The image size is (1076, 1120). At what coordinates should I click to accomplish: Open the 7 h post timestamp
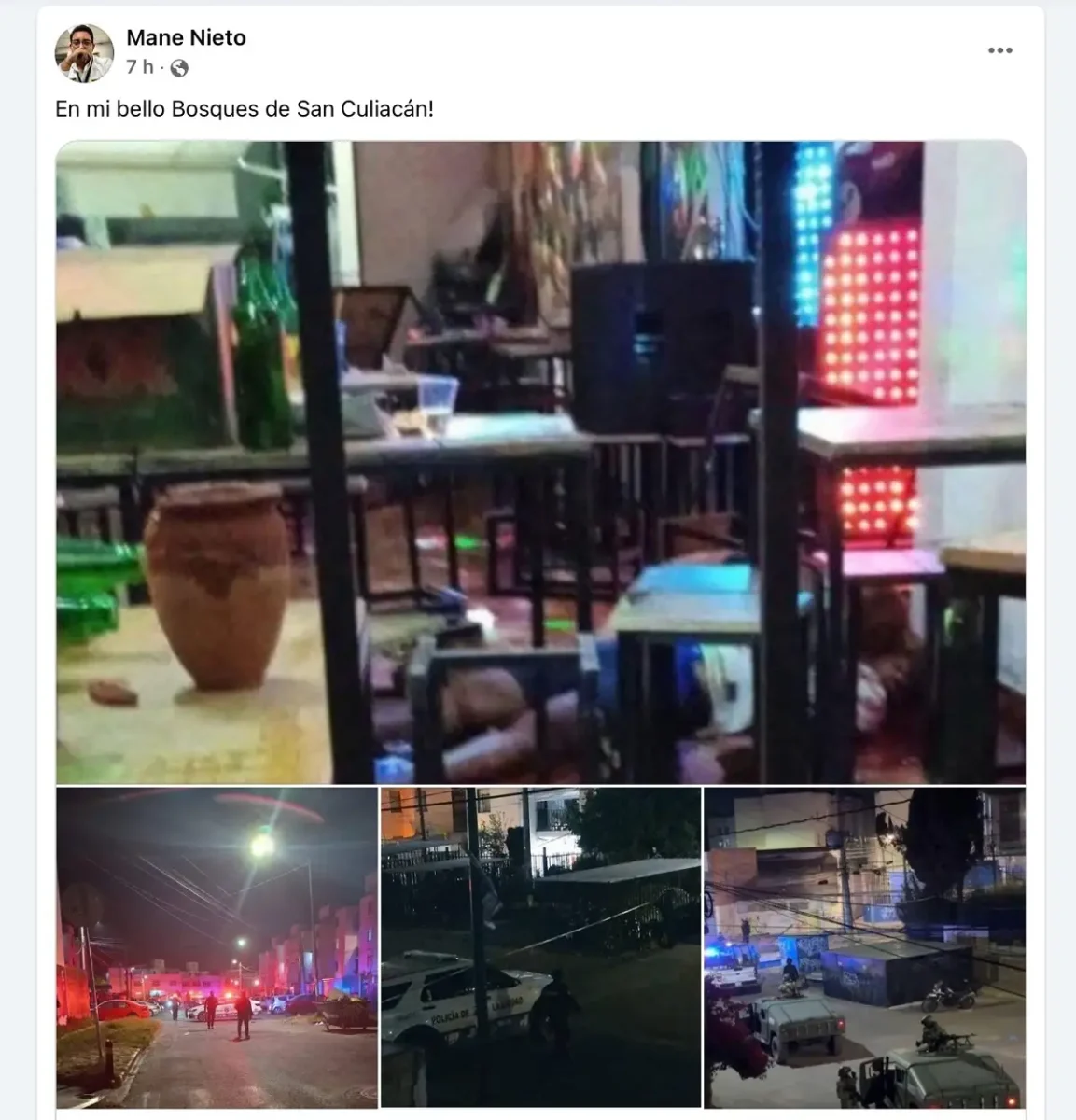(139, 67)
